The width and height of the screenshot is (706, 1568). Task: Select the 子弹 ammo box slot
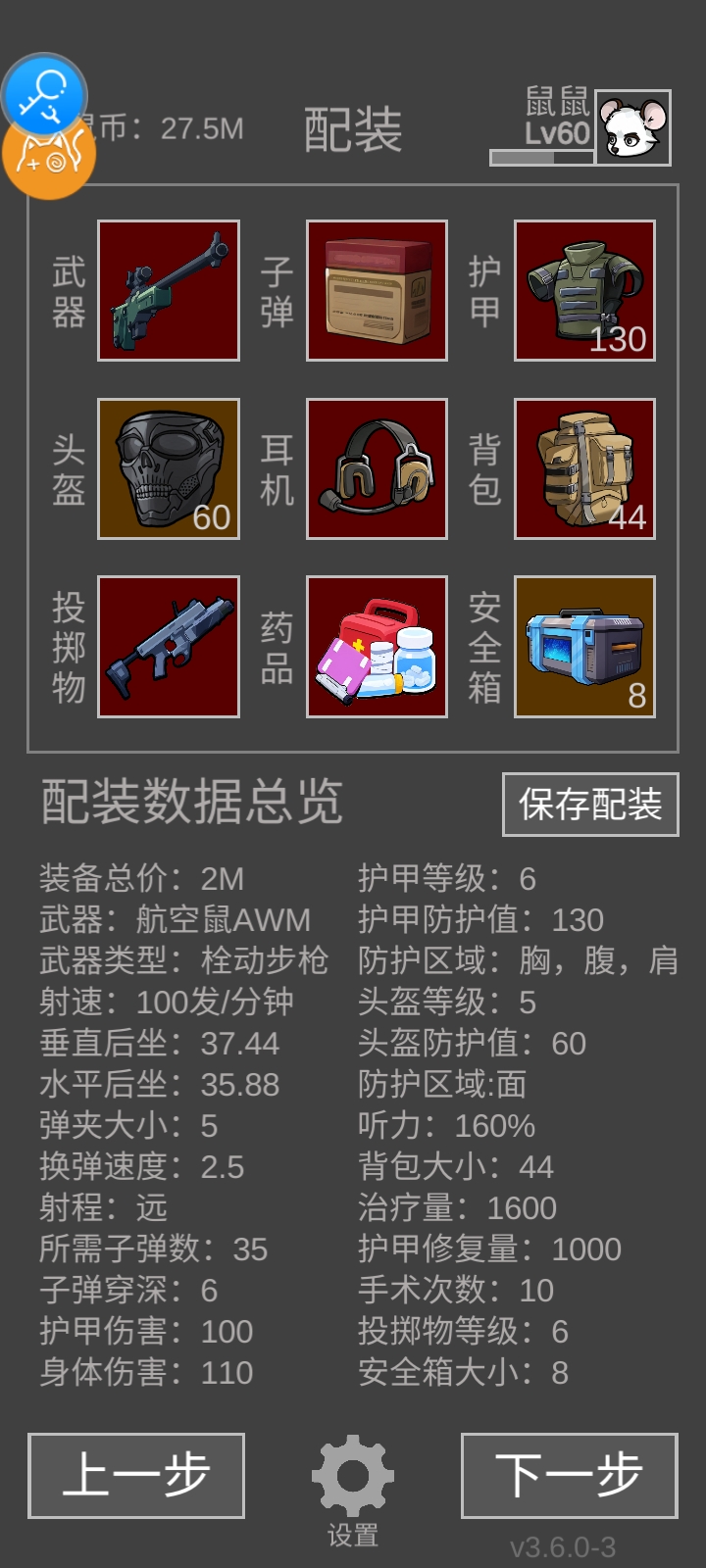(x=378, y=291)
